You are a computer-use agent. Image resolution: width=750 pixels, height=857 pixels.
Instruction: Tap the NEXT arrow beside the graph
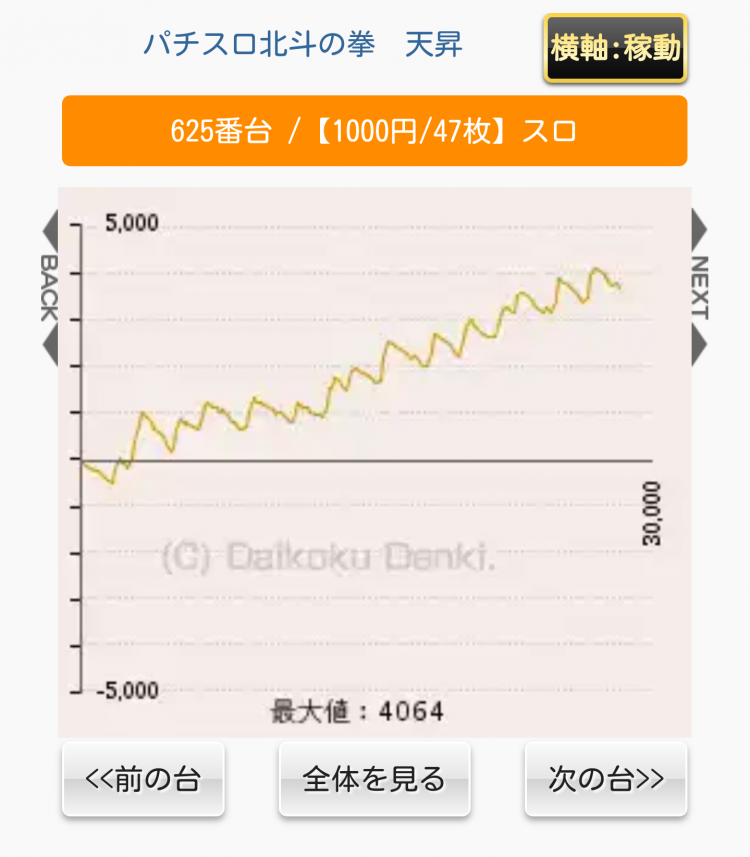point(699,287)
